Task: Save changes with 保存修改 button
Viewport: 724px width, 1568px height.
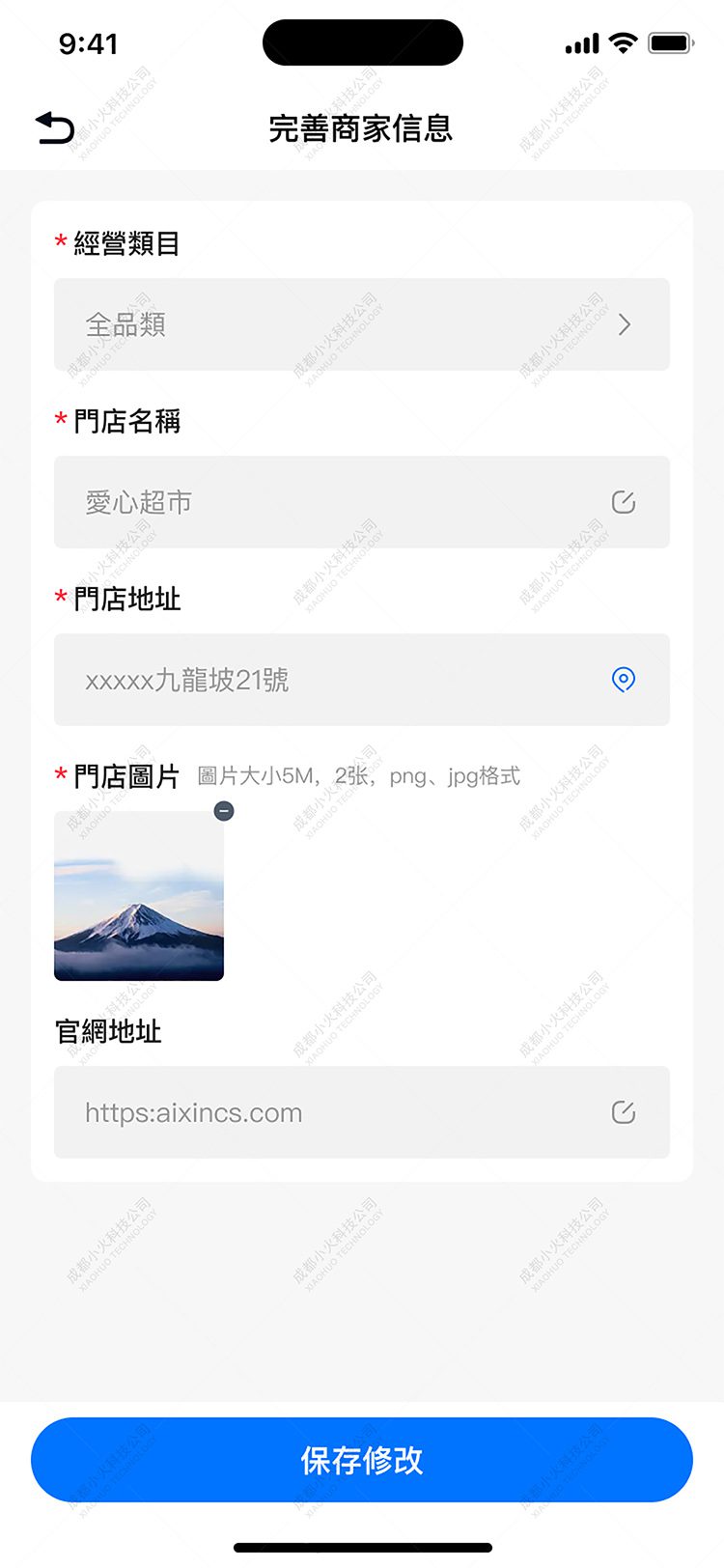Action: (x=361, y=1460)
